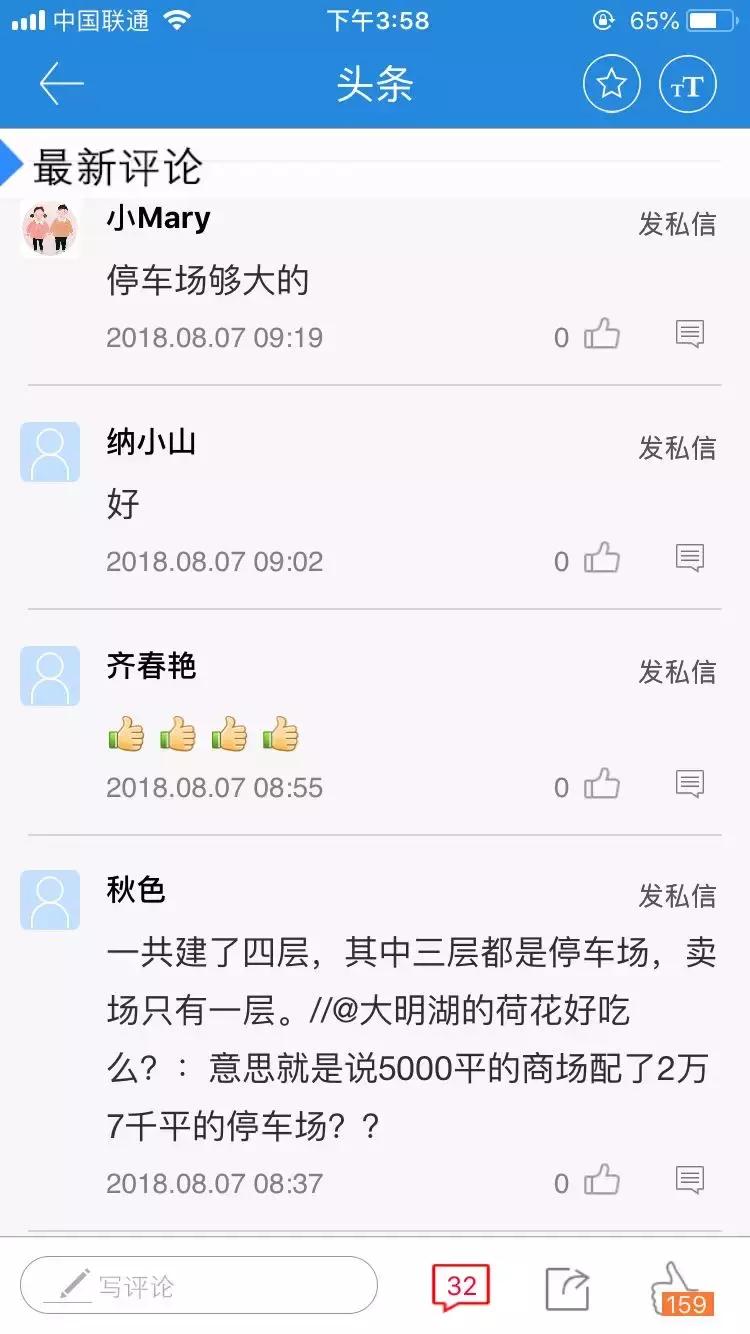
Task: Tap the reply icon on 小Mary's comment
Action: point(690,334)
